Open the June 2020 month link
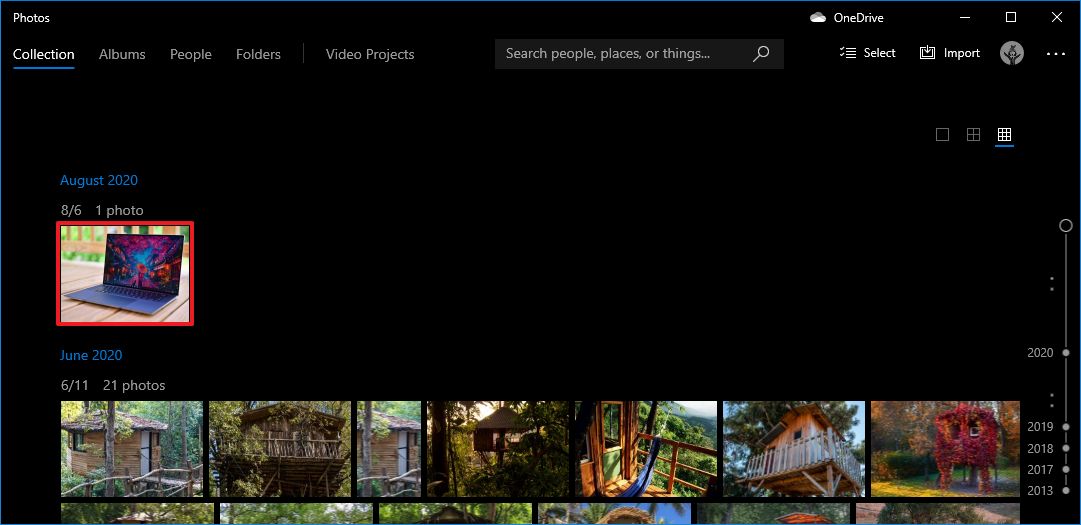The width and height of the screenshot is (1081, 525). click(91, 355)
